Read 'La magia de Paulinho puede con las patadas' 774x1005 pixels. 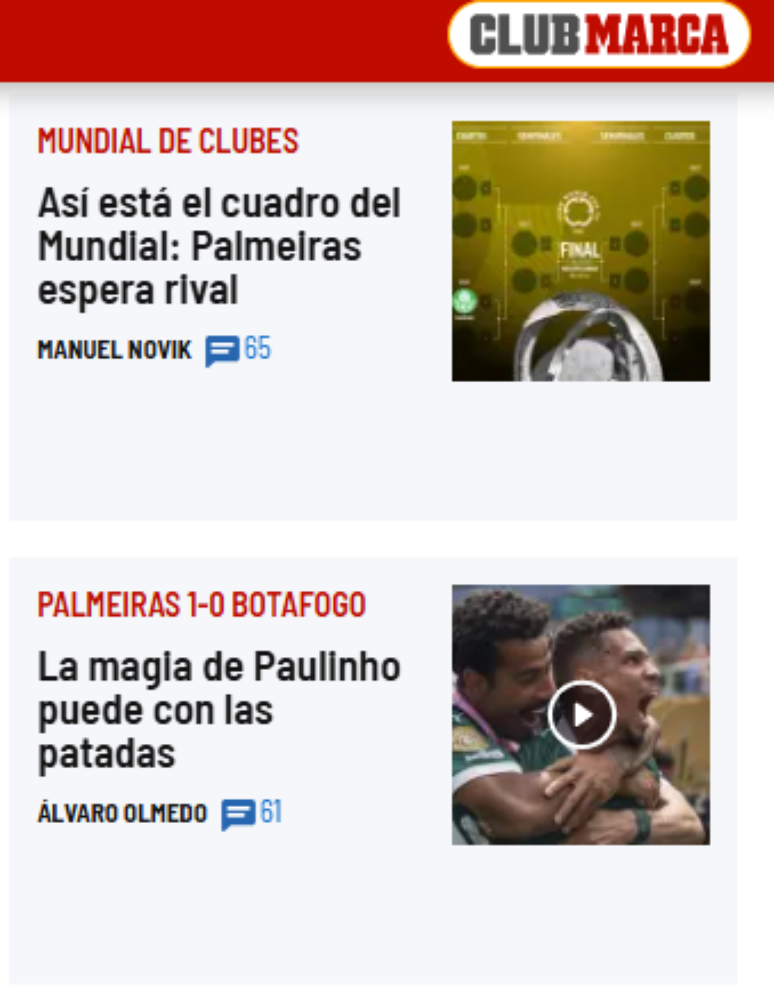click(x=219, y=710)
